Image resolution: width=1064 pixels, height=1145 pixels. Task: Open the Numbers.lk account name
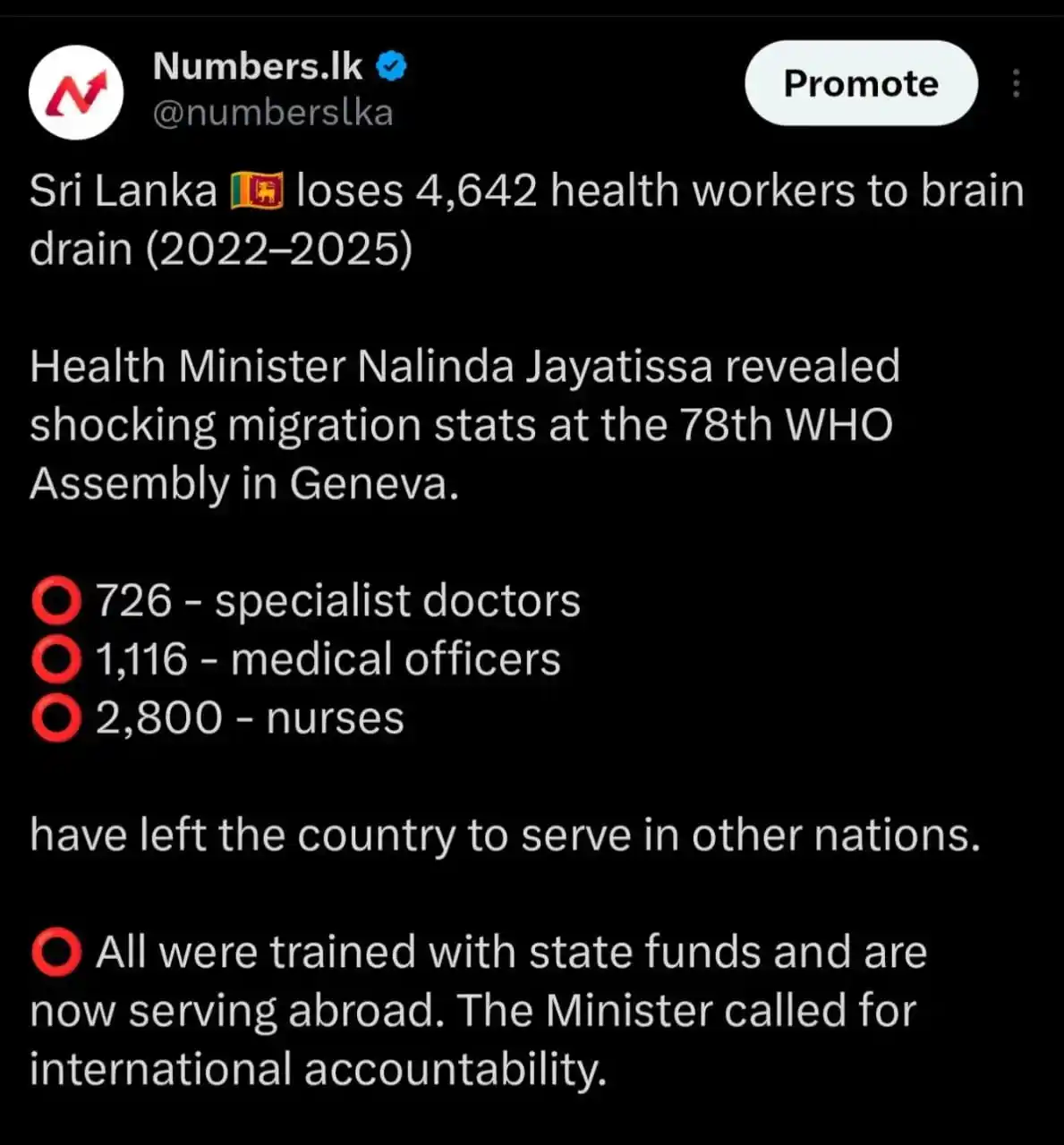[258, 66]
